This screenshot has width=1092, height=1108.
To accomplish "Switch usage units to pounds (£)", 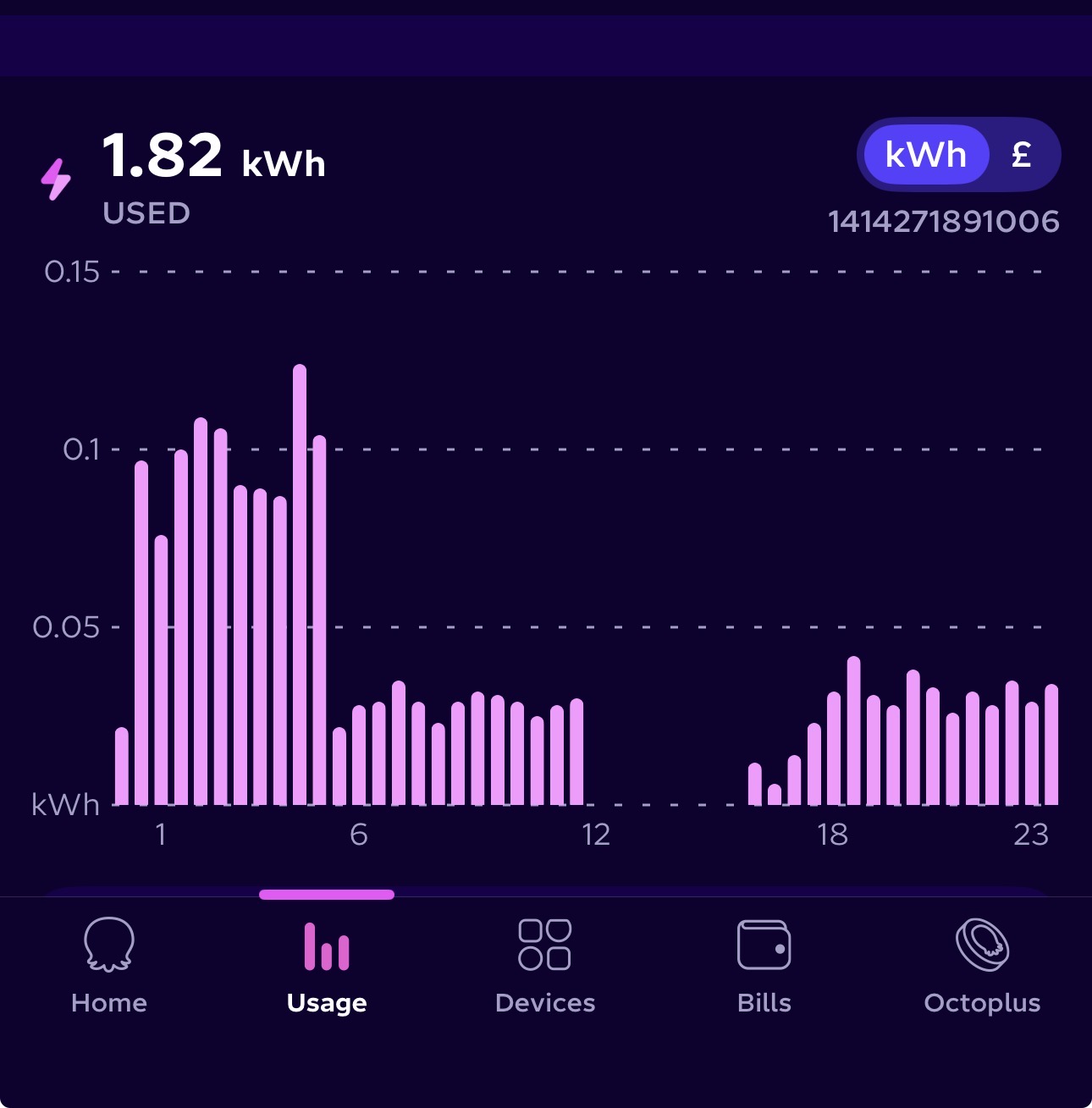I will (x=1022, y=155).
